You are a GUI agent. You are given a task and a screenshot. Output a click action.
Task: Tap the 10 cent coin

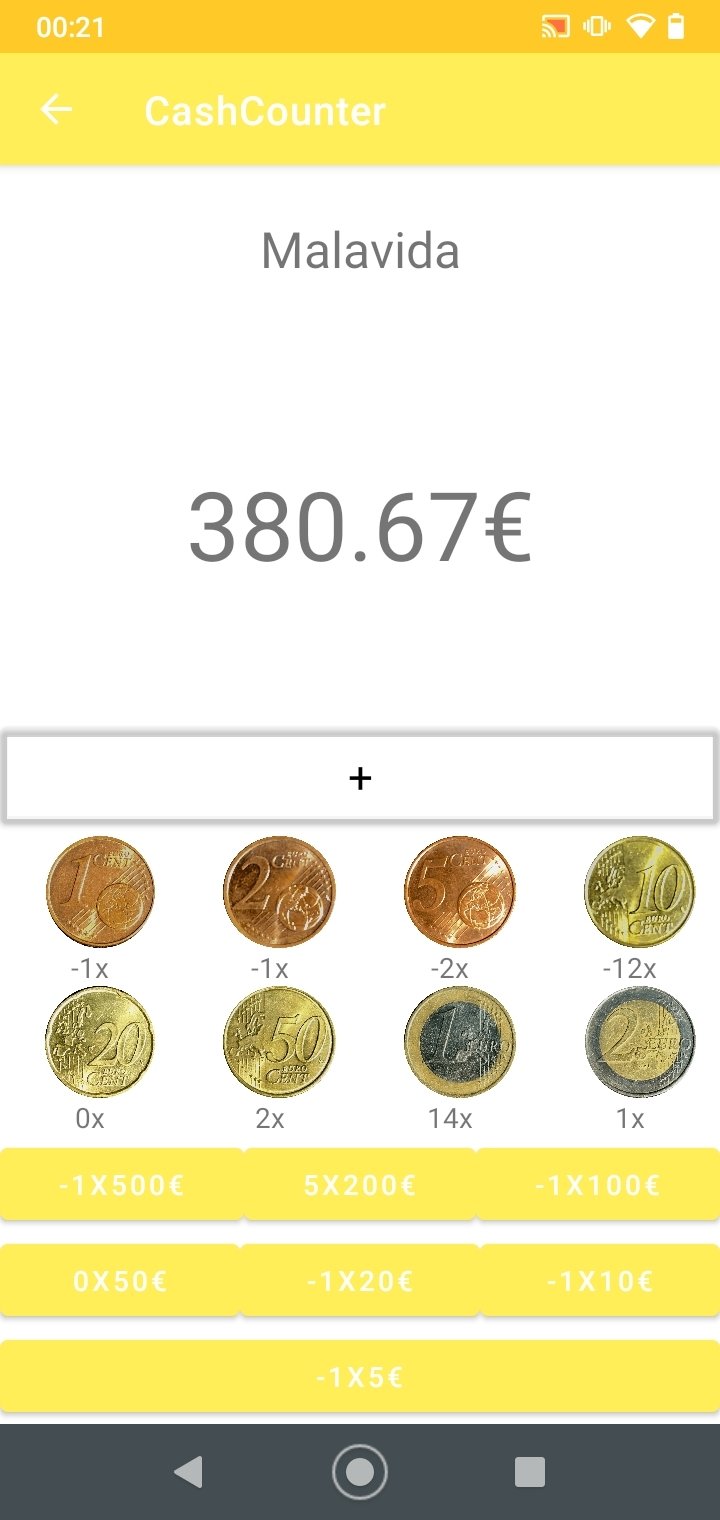640,892
